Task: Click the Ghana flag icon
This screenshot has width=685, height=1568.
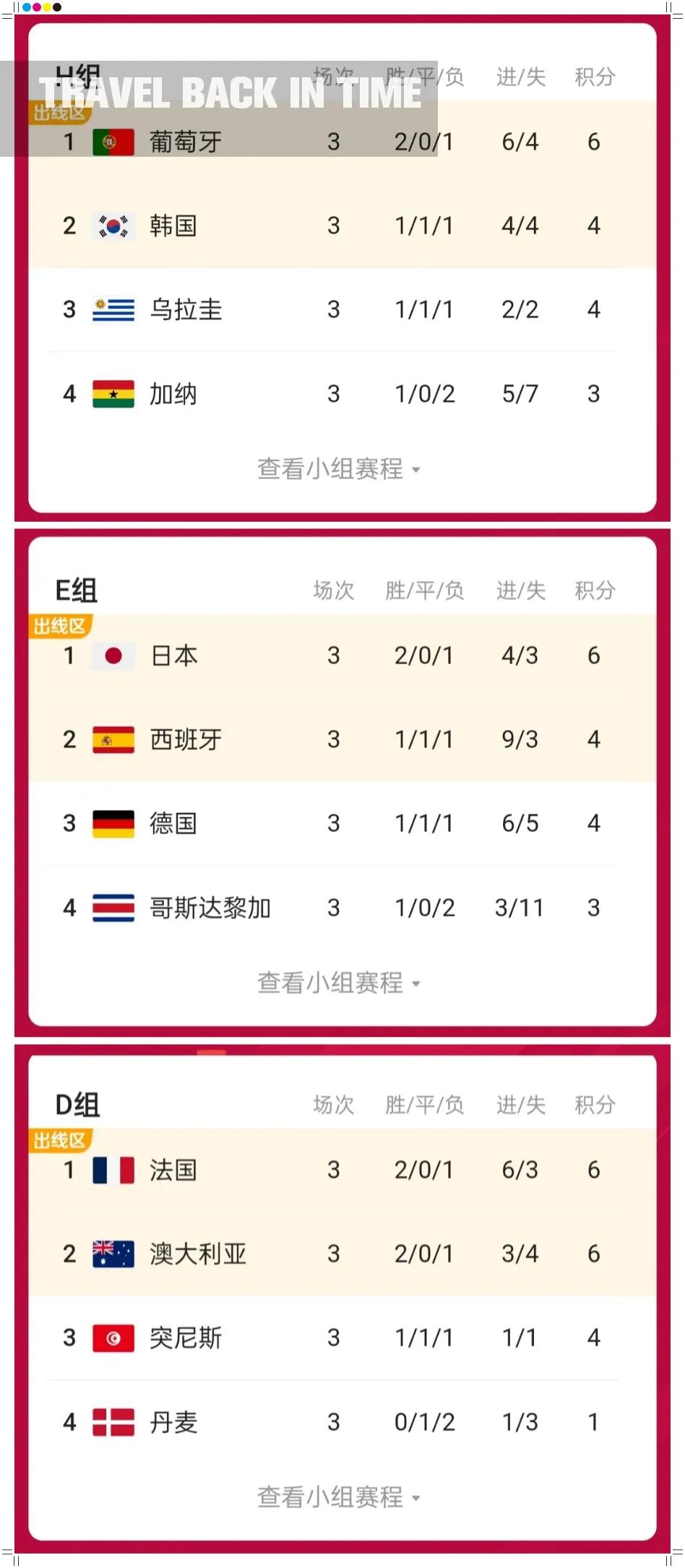Action: click(x=112, y=394)
